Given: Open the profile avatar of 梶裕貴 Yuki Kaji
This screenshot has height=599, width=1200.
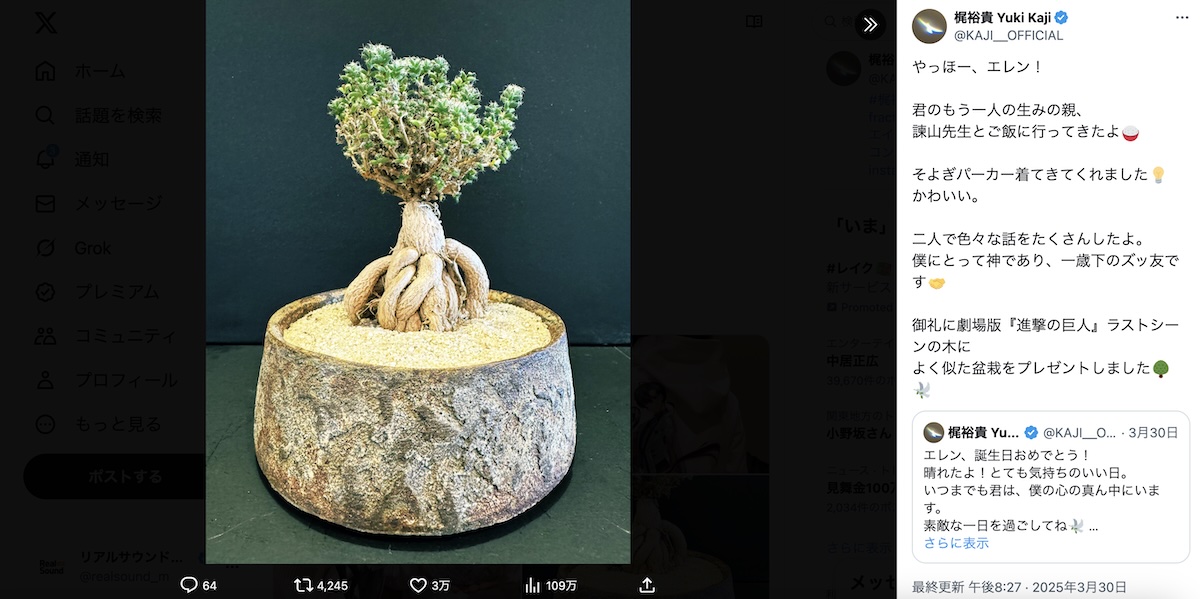Looking at the screenshot, I should (x=930, y=26).
